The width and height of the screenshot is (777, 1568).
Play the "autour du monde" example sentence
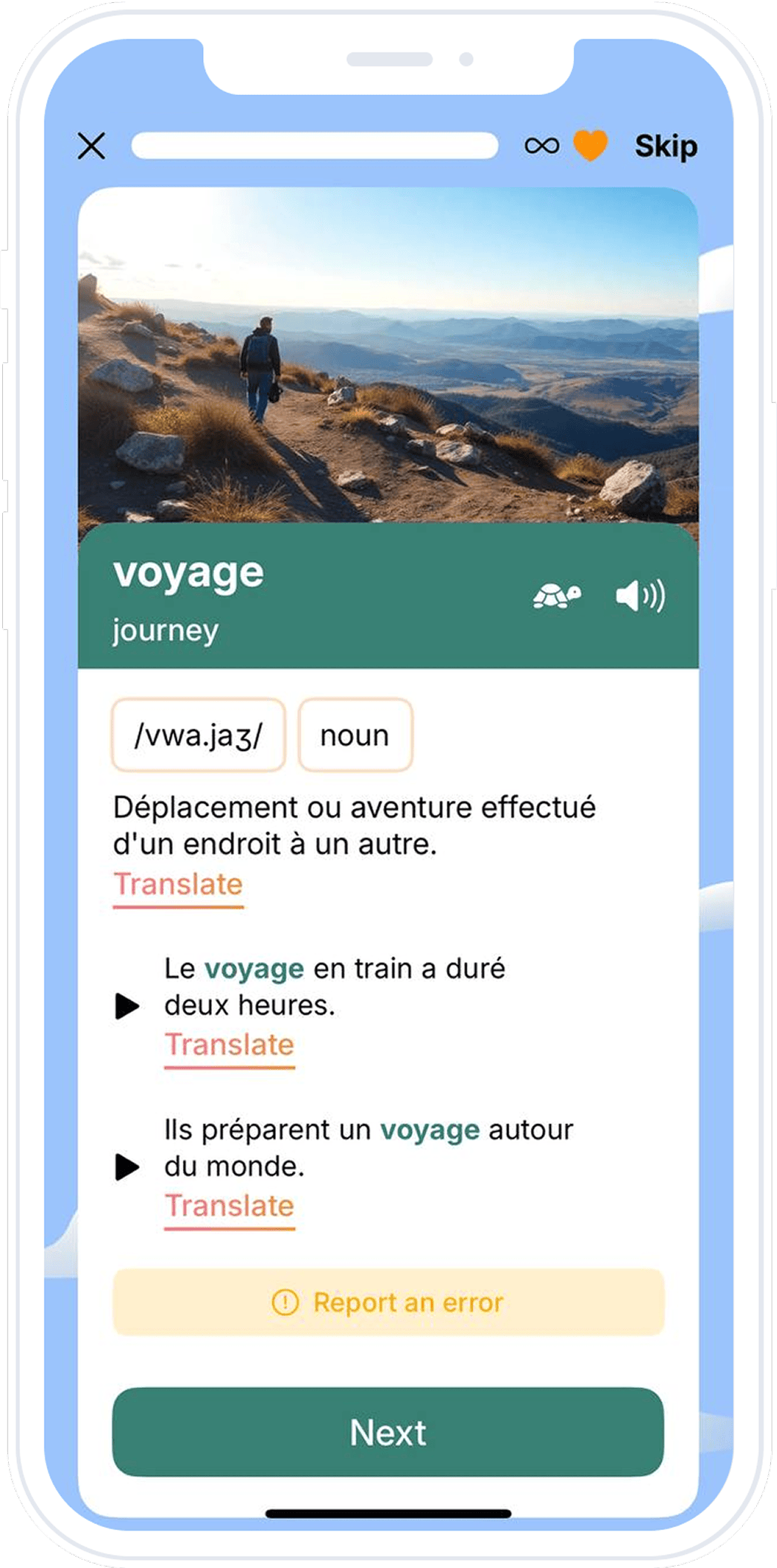coord(127,1167)
